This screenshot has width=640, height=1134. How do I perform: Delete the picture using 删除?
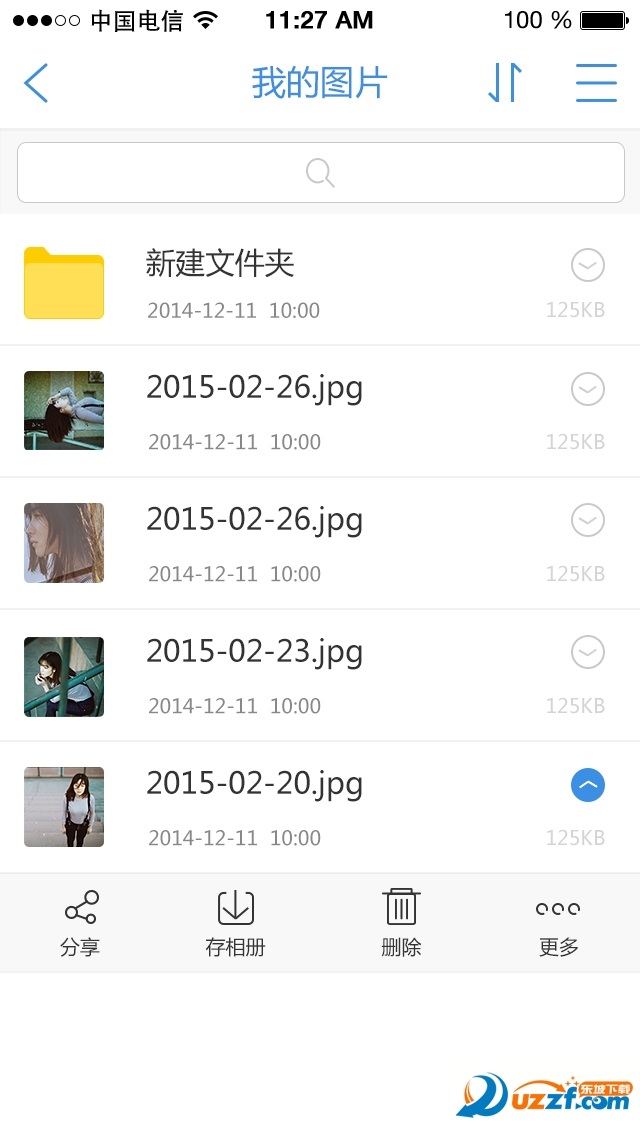tap(401, 922)
